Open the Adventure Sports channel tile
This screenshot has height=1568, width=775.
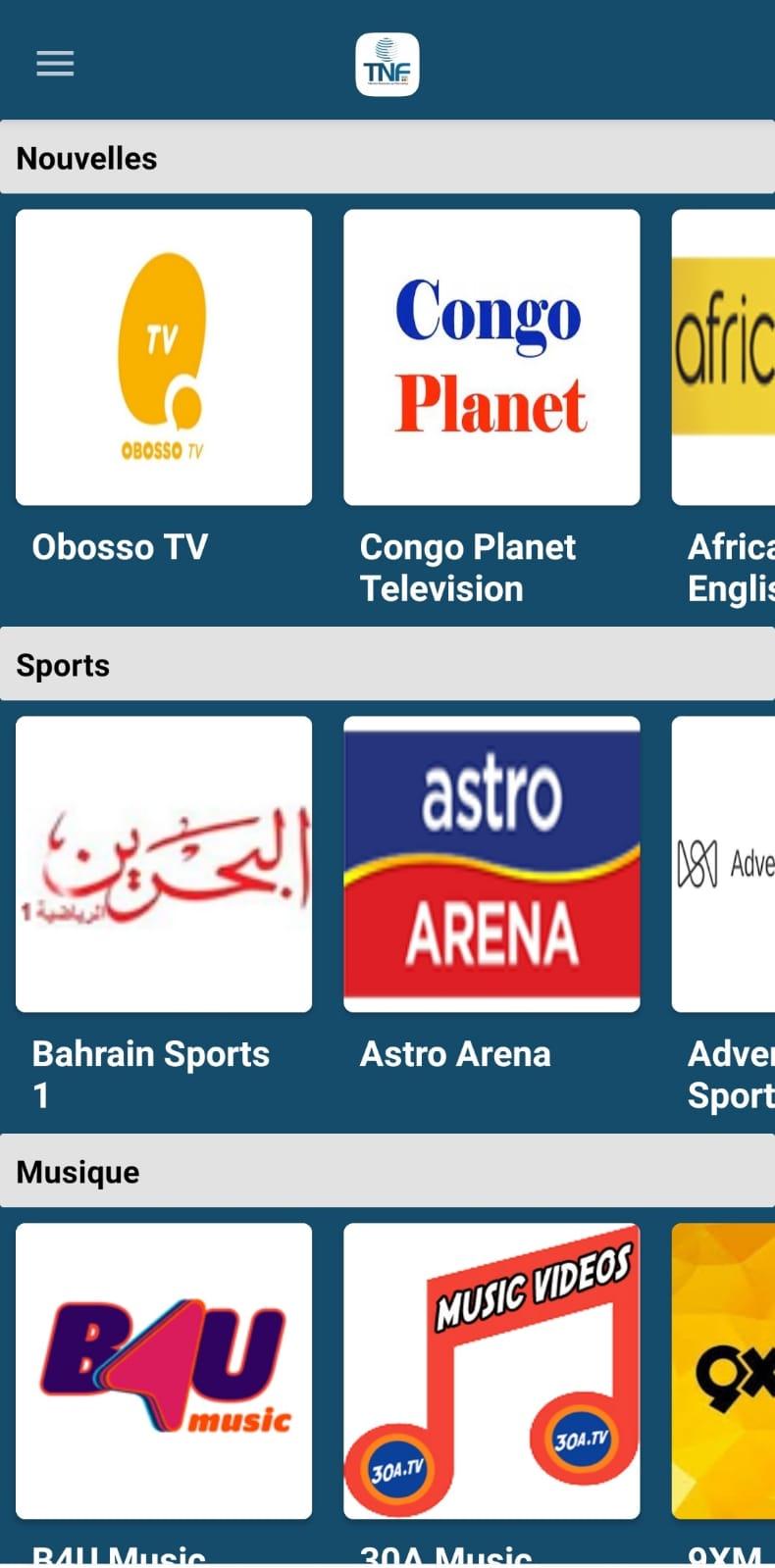[724, 864]
